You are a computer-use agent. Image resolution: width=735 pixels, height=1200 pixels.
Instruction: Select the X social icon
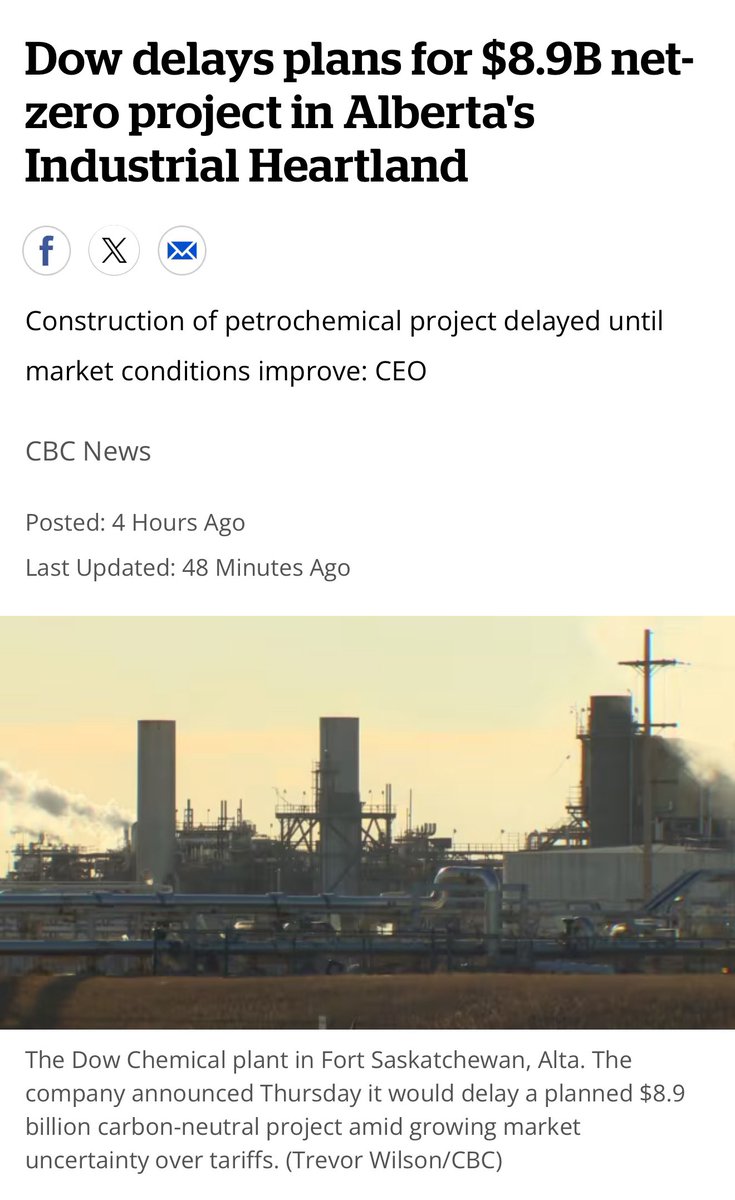[x=114, y=250]
